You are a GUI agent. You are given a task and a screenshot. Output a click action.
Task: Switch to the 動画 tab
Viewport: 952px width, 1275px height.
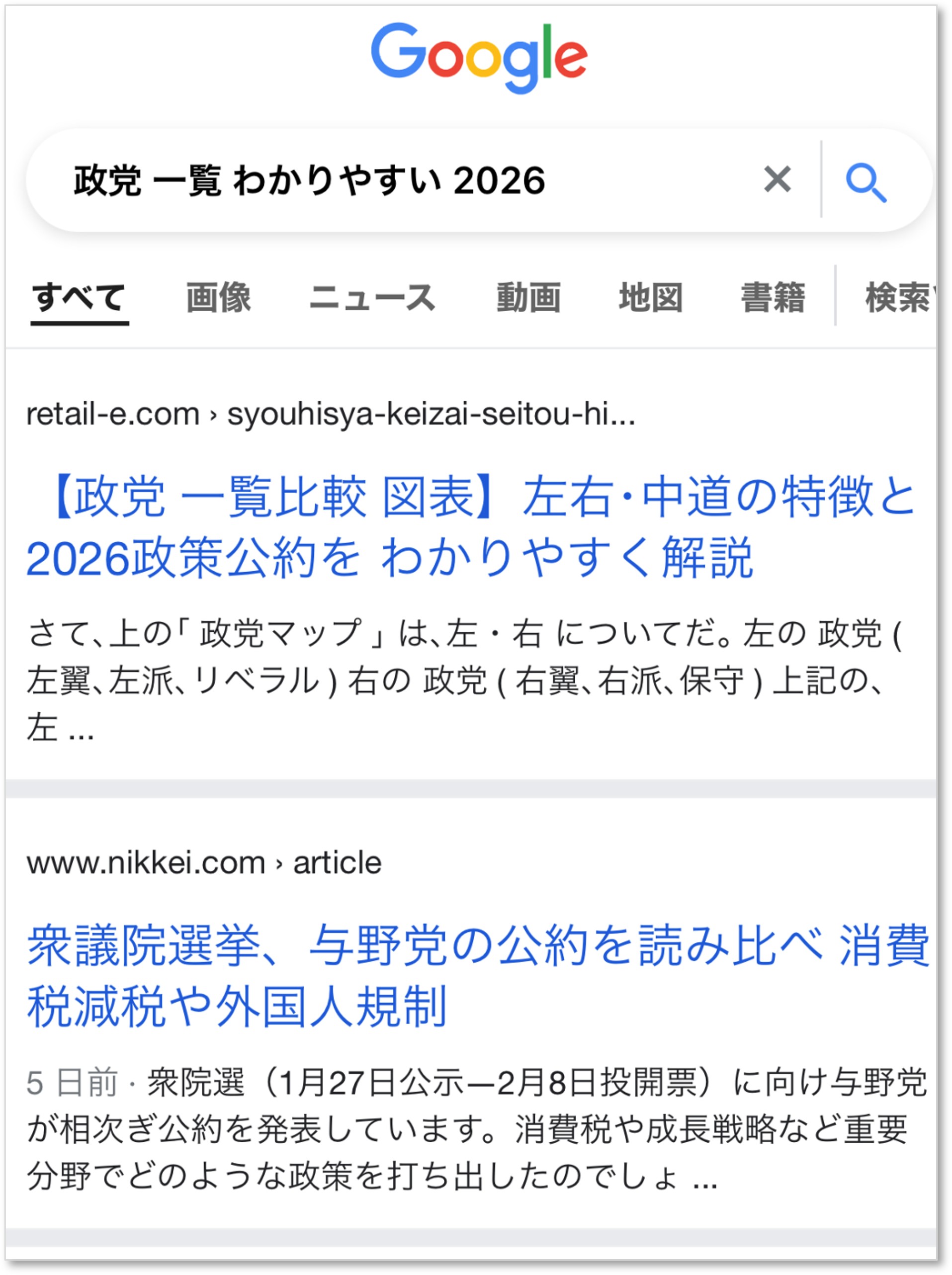coord(528,297)
